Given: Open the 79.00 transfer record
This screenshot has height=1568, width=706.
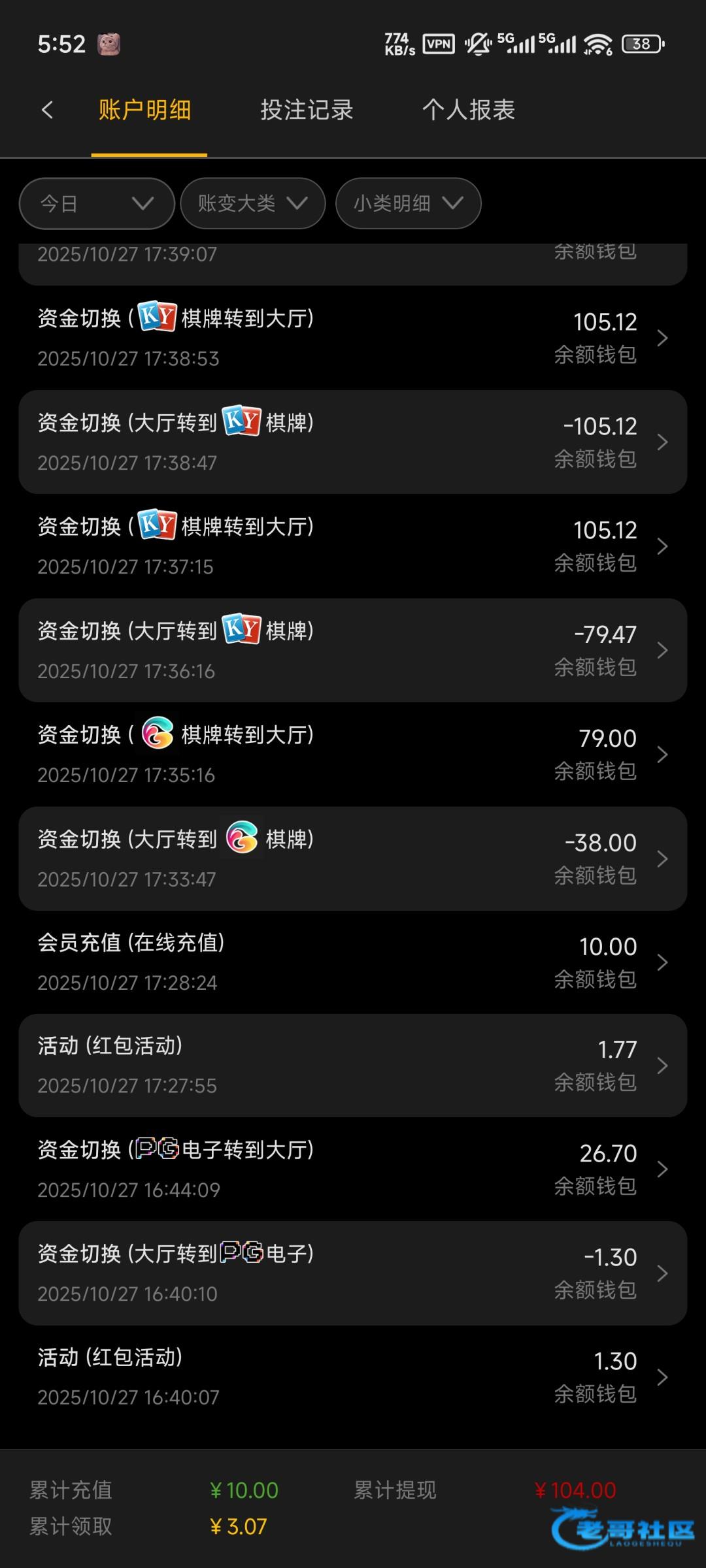Looking at the screenshot, I should click(x=353, y=754).
